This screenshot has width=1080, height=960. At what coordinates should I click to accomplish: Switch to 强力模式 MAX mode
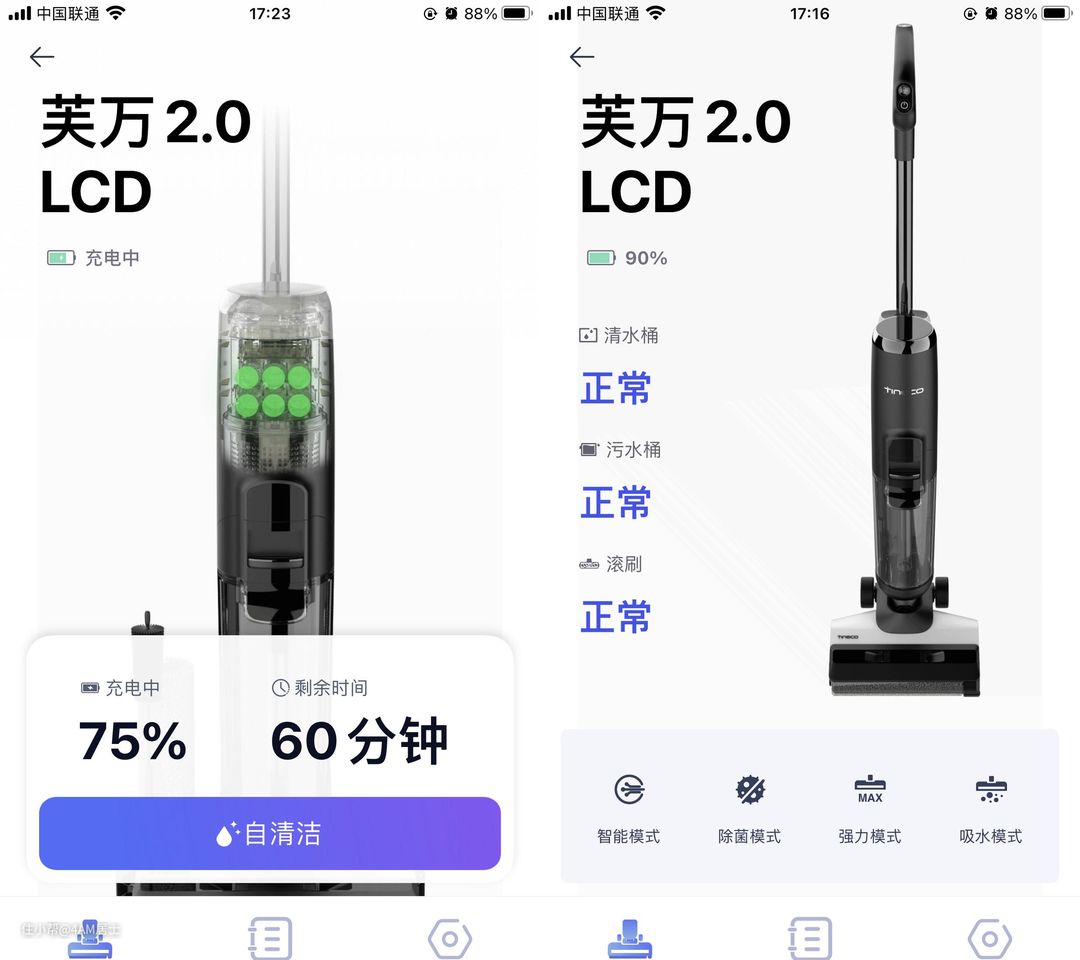(x=869, y=807)
